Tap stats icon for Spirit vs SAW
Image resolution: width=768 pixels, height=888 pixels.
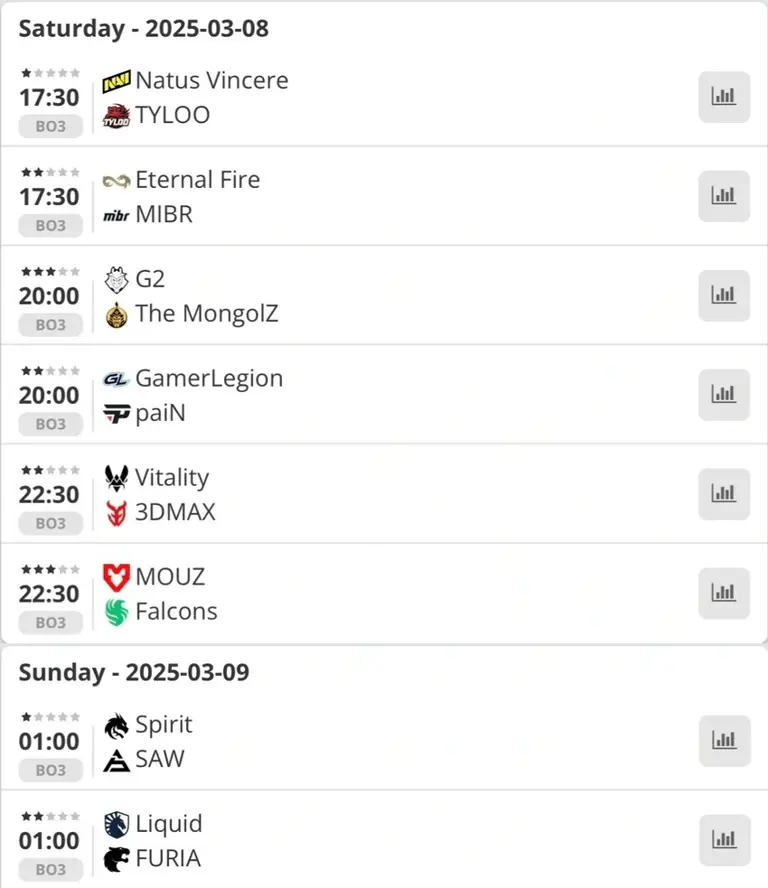pos(723,740)
